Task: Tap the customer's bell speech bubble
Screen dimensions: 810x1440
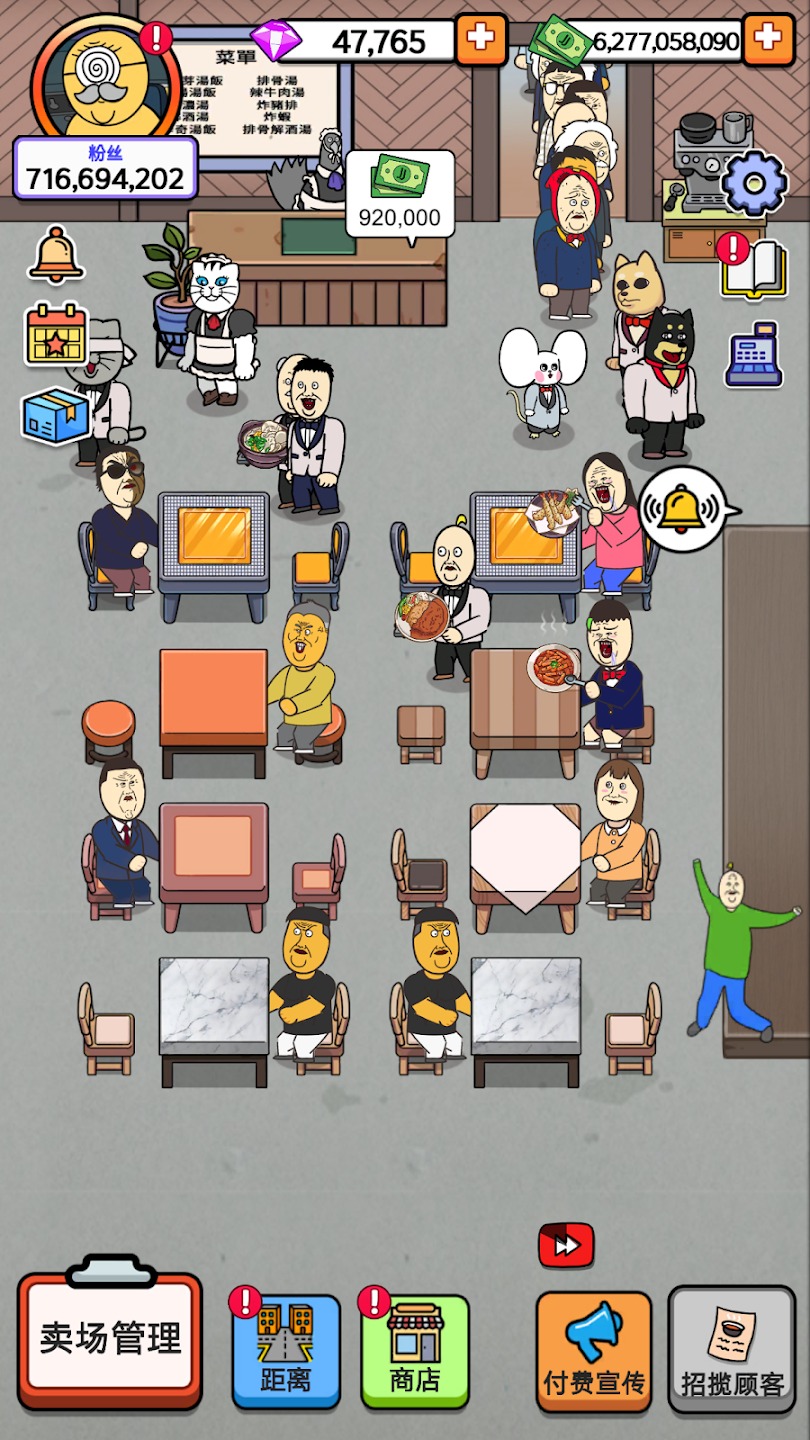Action: 684,509
